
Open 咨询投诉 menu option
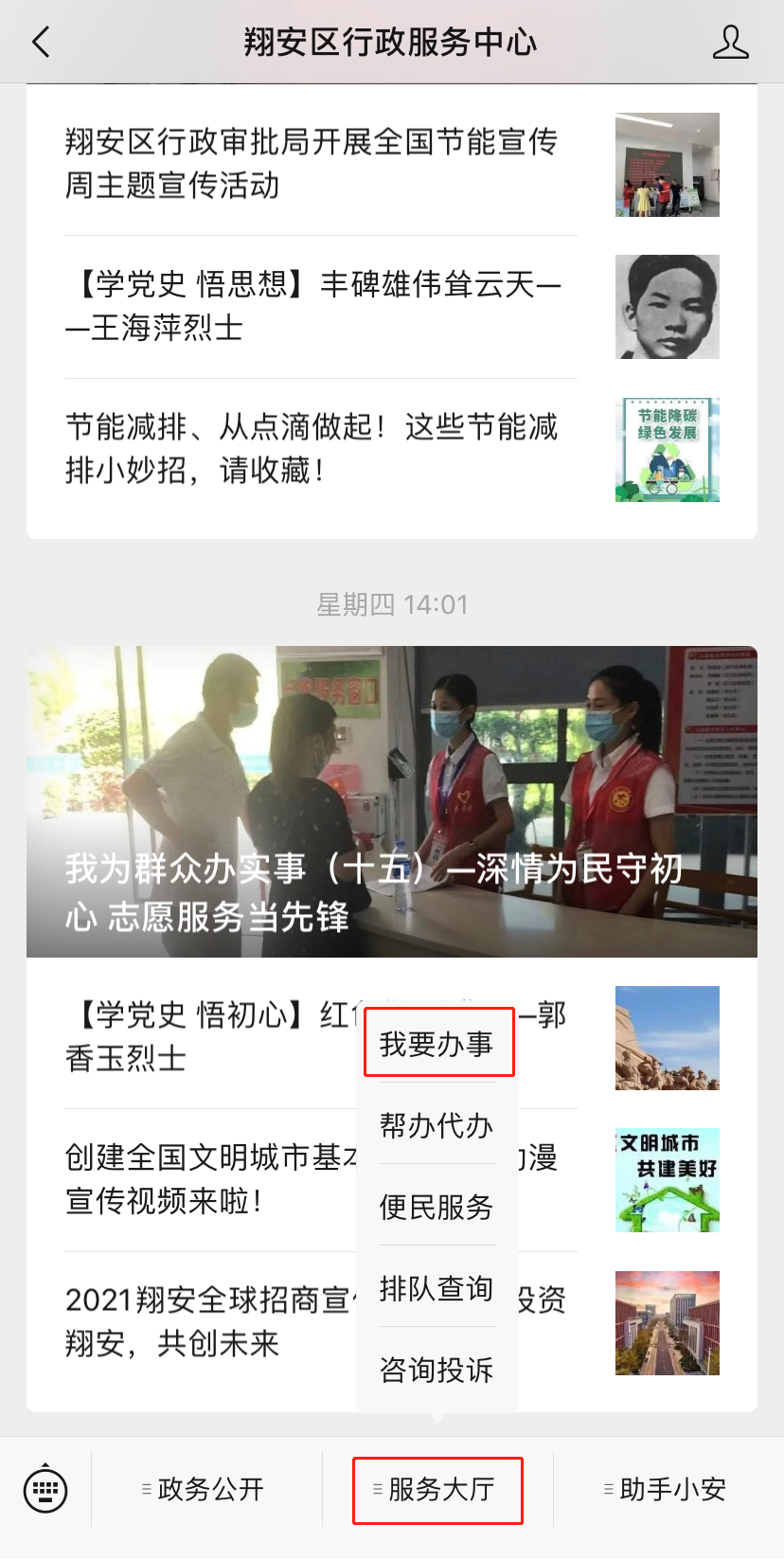click(437, 1370)
